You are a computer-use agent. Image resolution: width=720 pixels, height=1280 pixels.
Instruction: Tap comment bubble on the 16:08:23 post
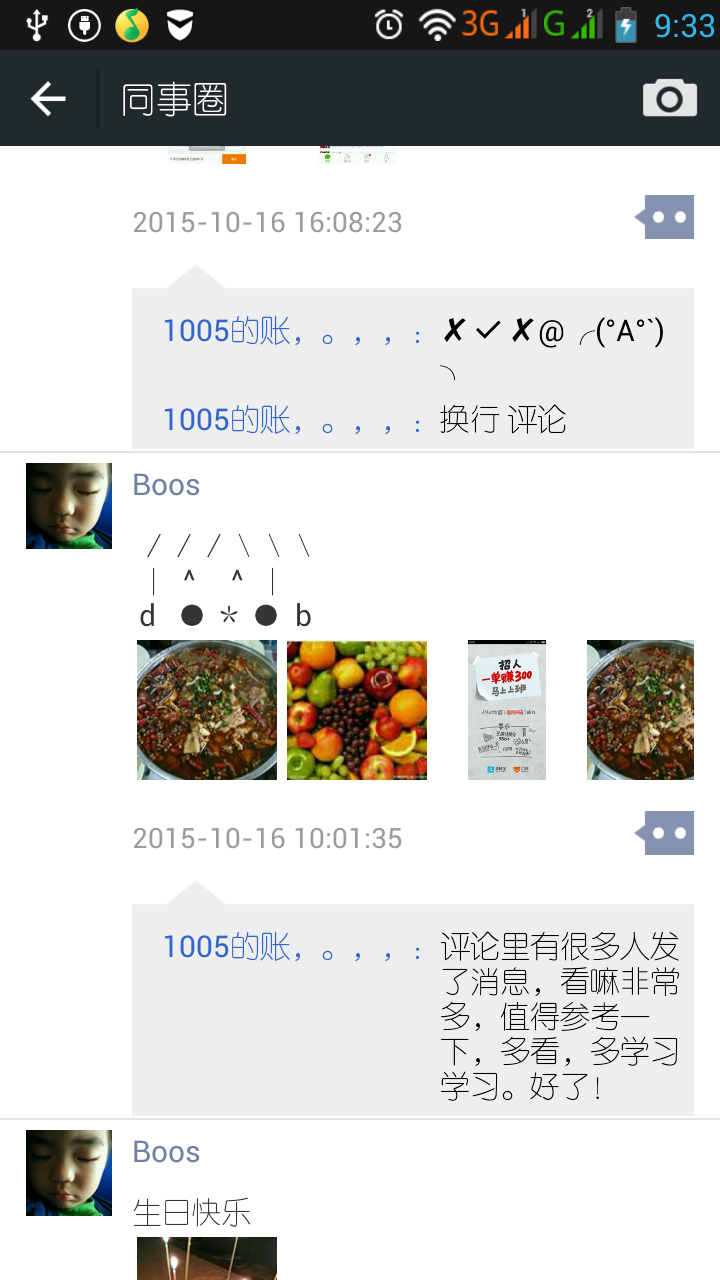(x=667, y=218)
